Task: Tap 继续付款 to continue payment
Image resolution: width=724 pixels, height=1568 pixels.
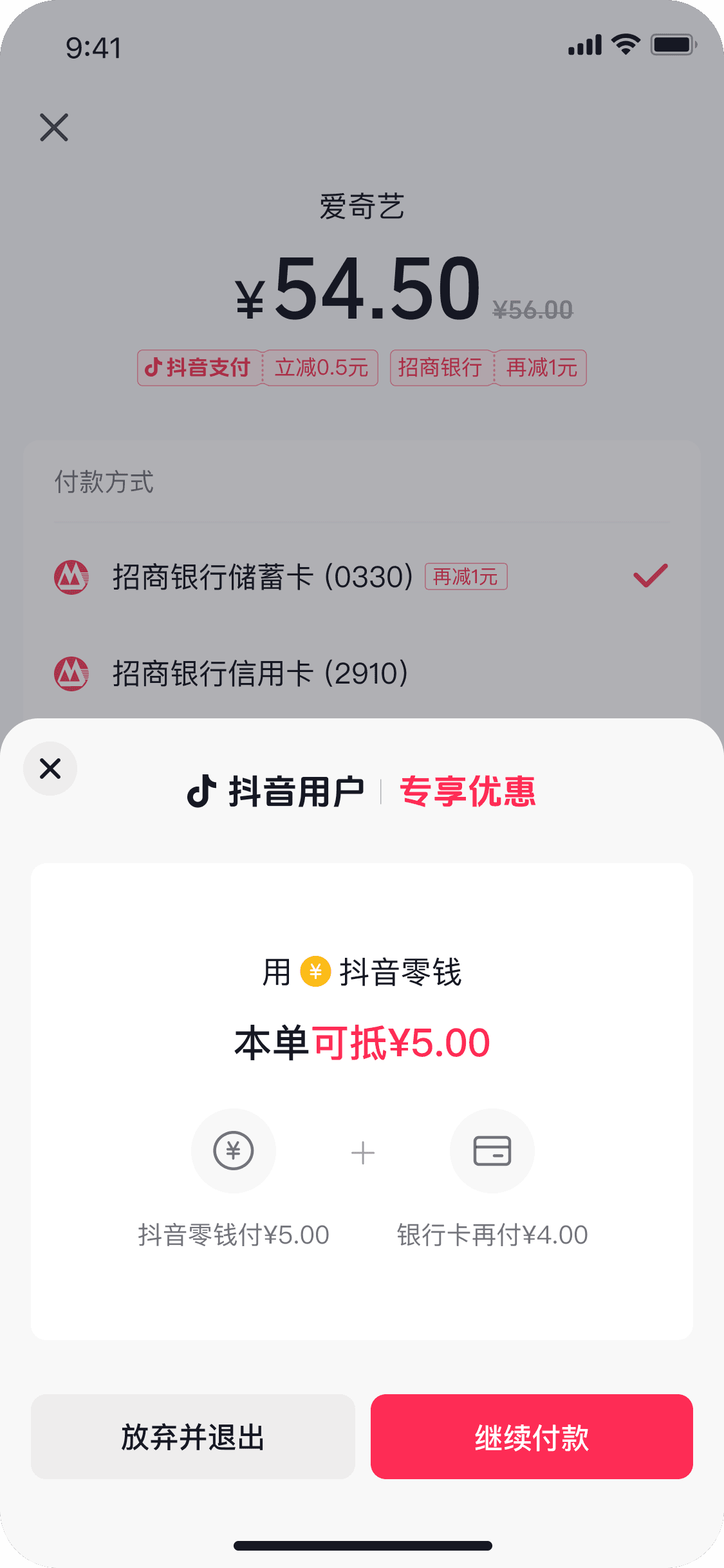Action: (x=532, y=1437)
